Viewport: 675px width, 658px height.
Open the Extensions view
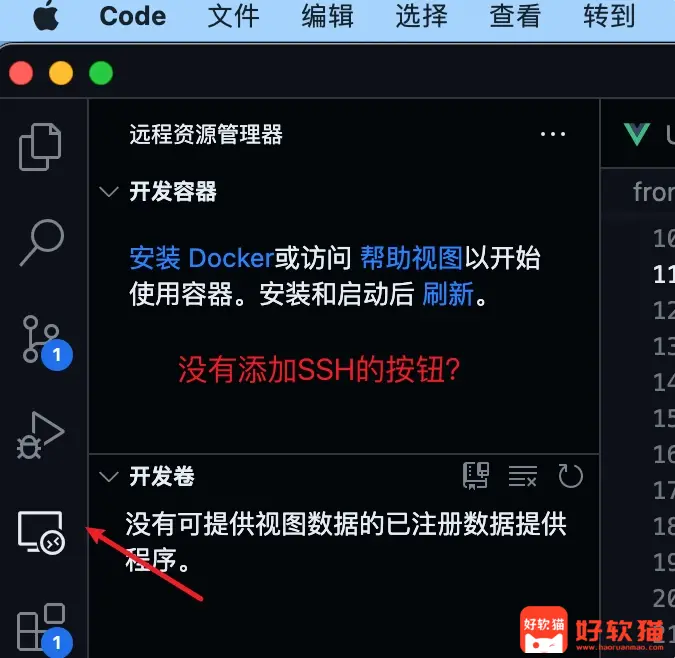tap(41, 626)
